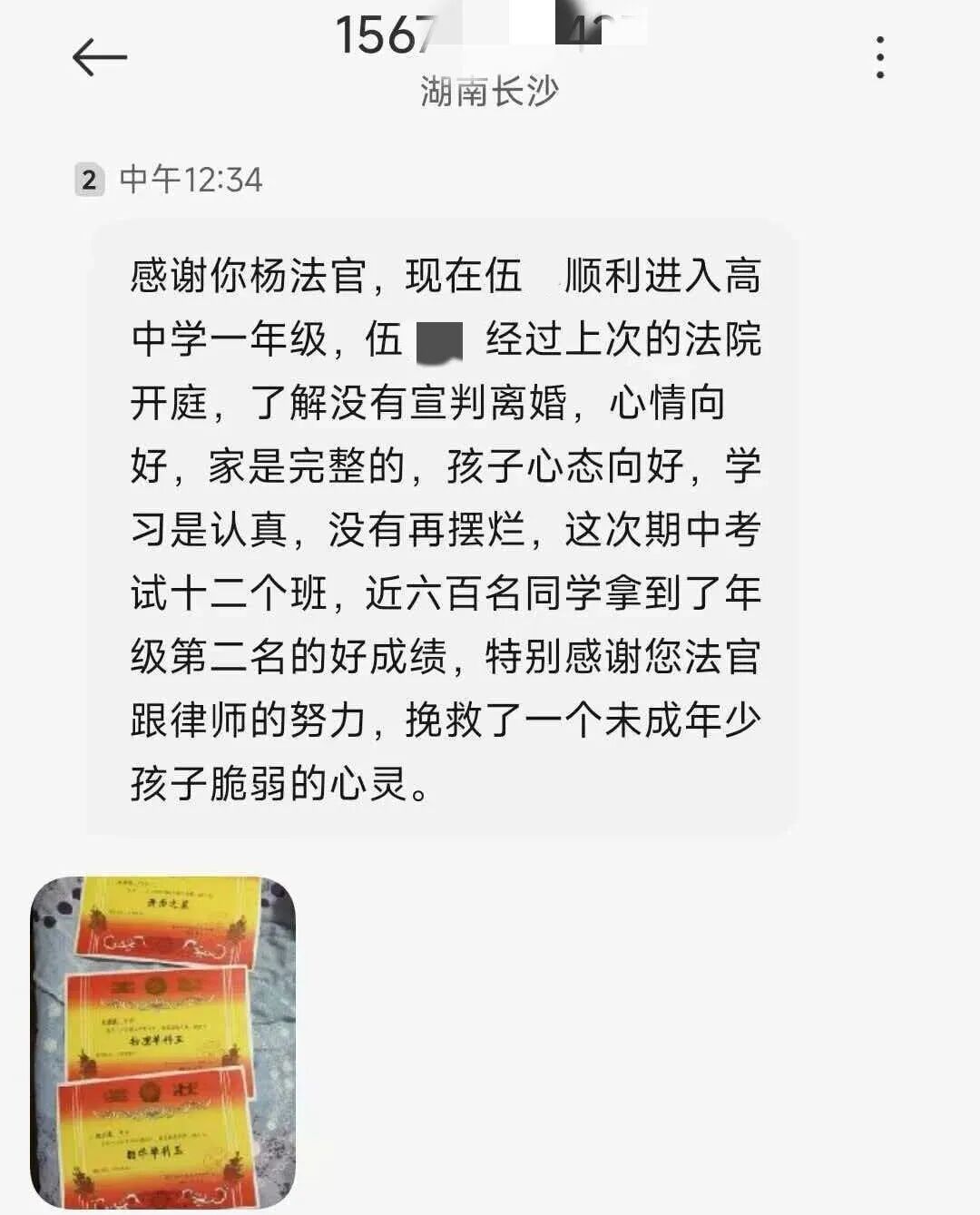The image size is (980, 1215).
Task: Open the three-dot overflow menu
Action: (x=879, y=57)
